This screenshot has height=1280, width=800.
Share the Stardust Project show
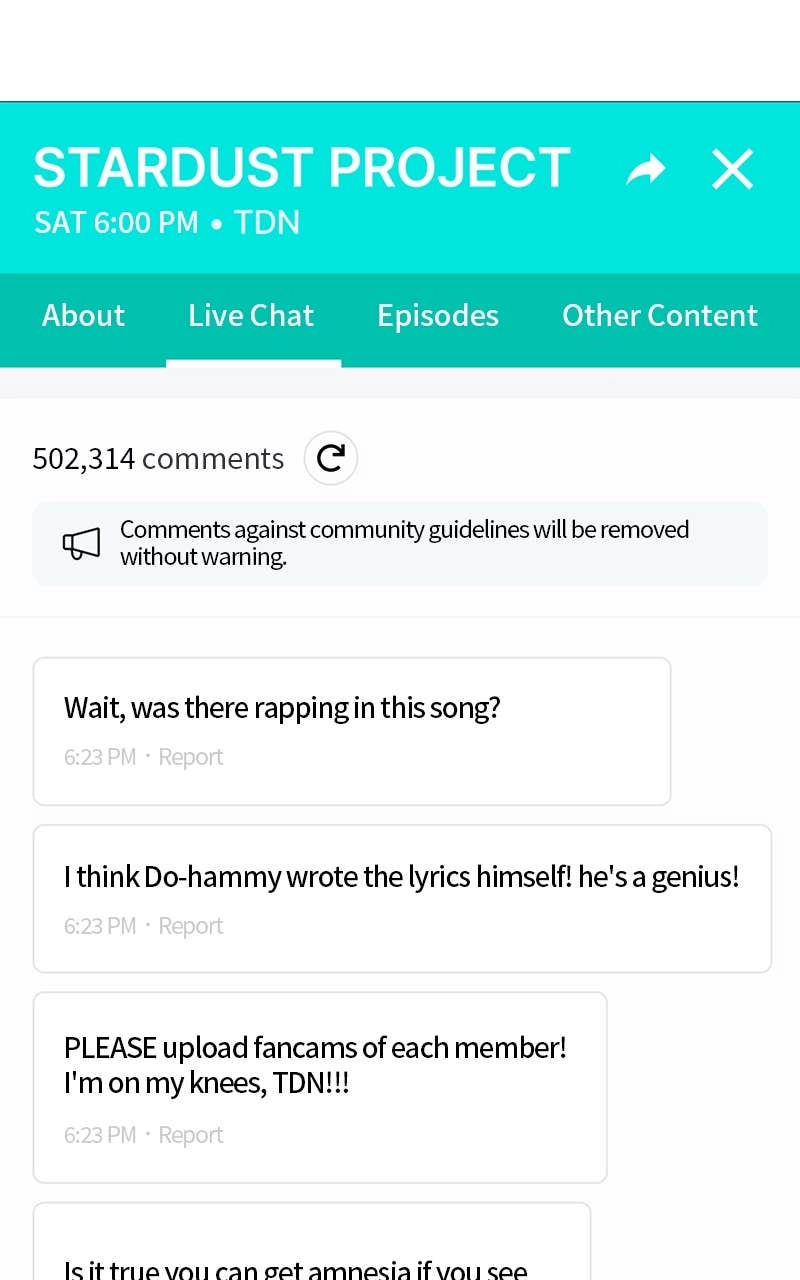tap(645, 170)
